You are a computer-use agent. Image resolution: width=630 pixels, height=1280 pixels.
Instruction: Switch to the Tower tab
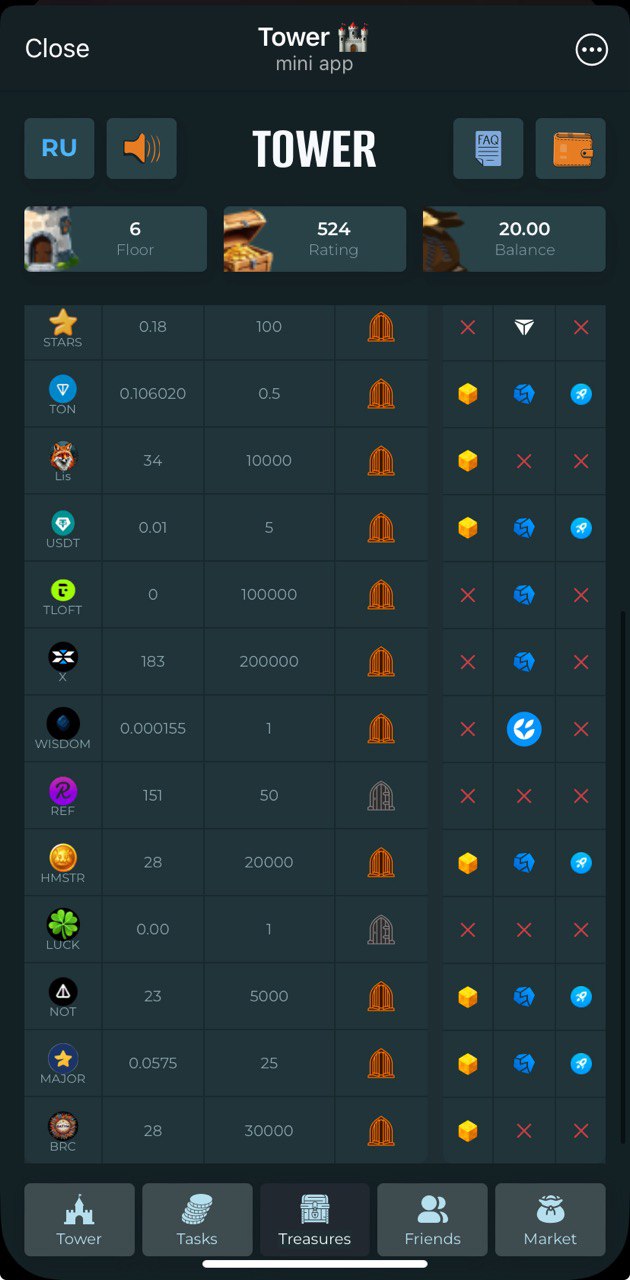[79, 1219]
